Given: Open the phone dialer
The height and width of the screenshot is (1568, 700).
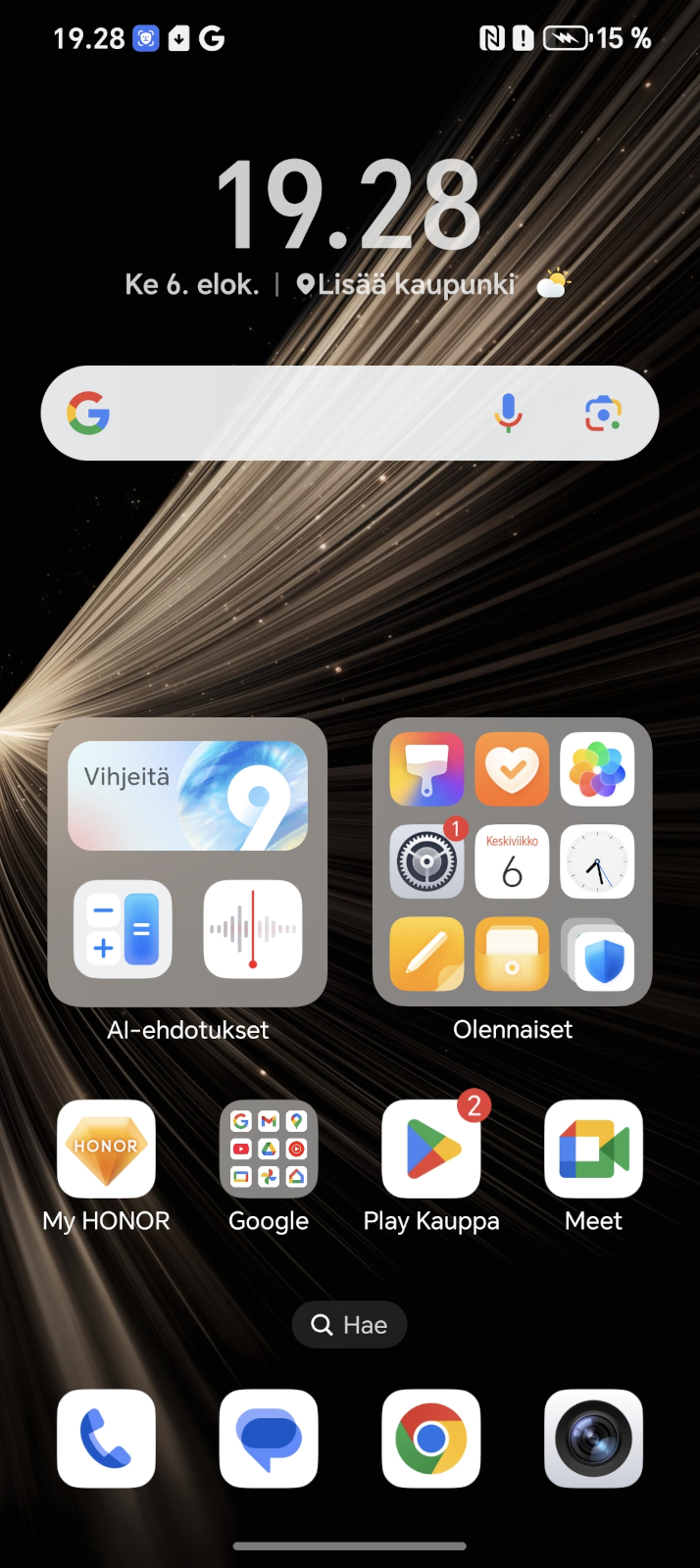Looking at the screenshot, I should coord(106,1439).
